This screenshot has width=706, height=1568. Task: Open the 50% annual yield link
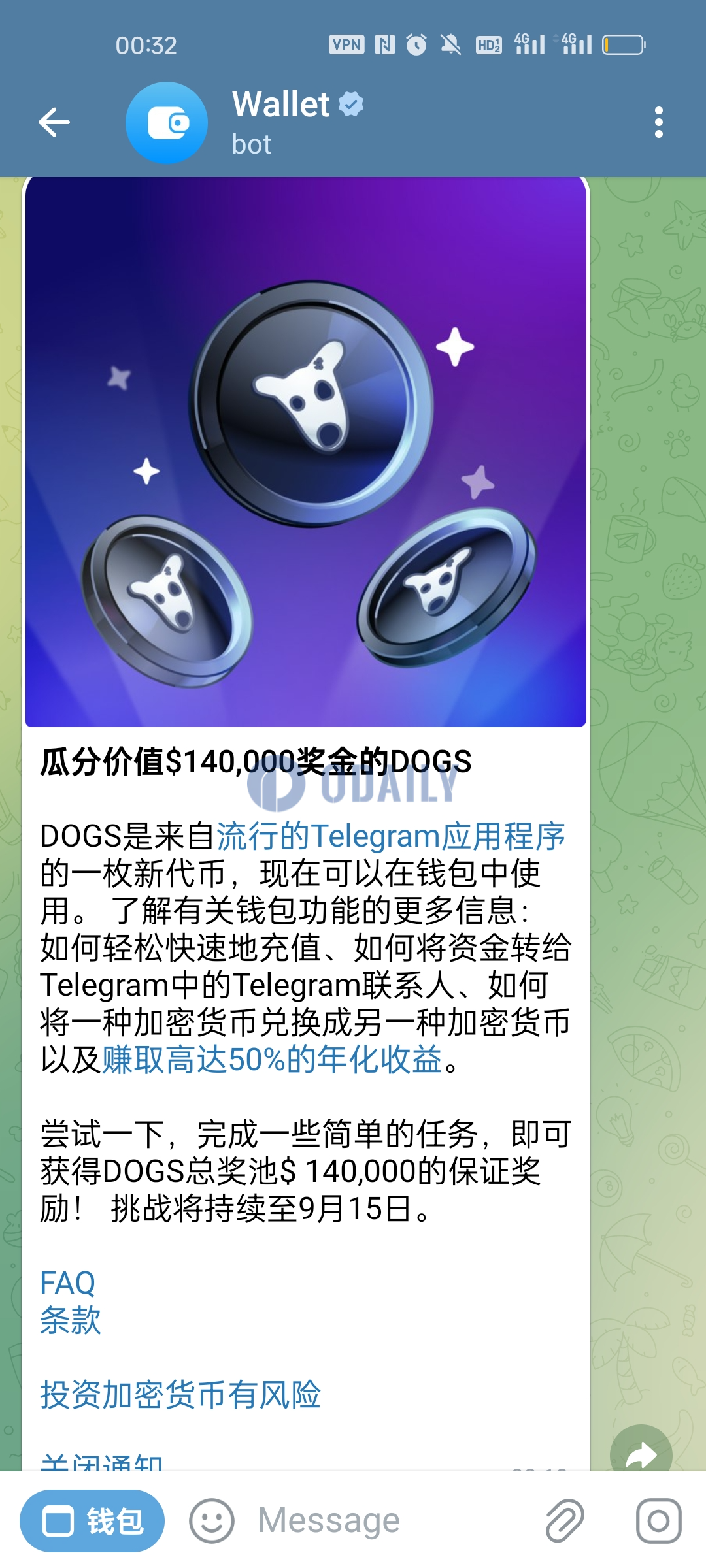click(x=272, y=1060)
